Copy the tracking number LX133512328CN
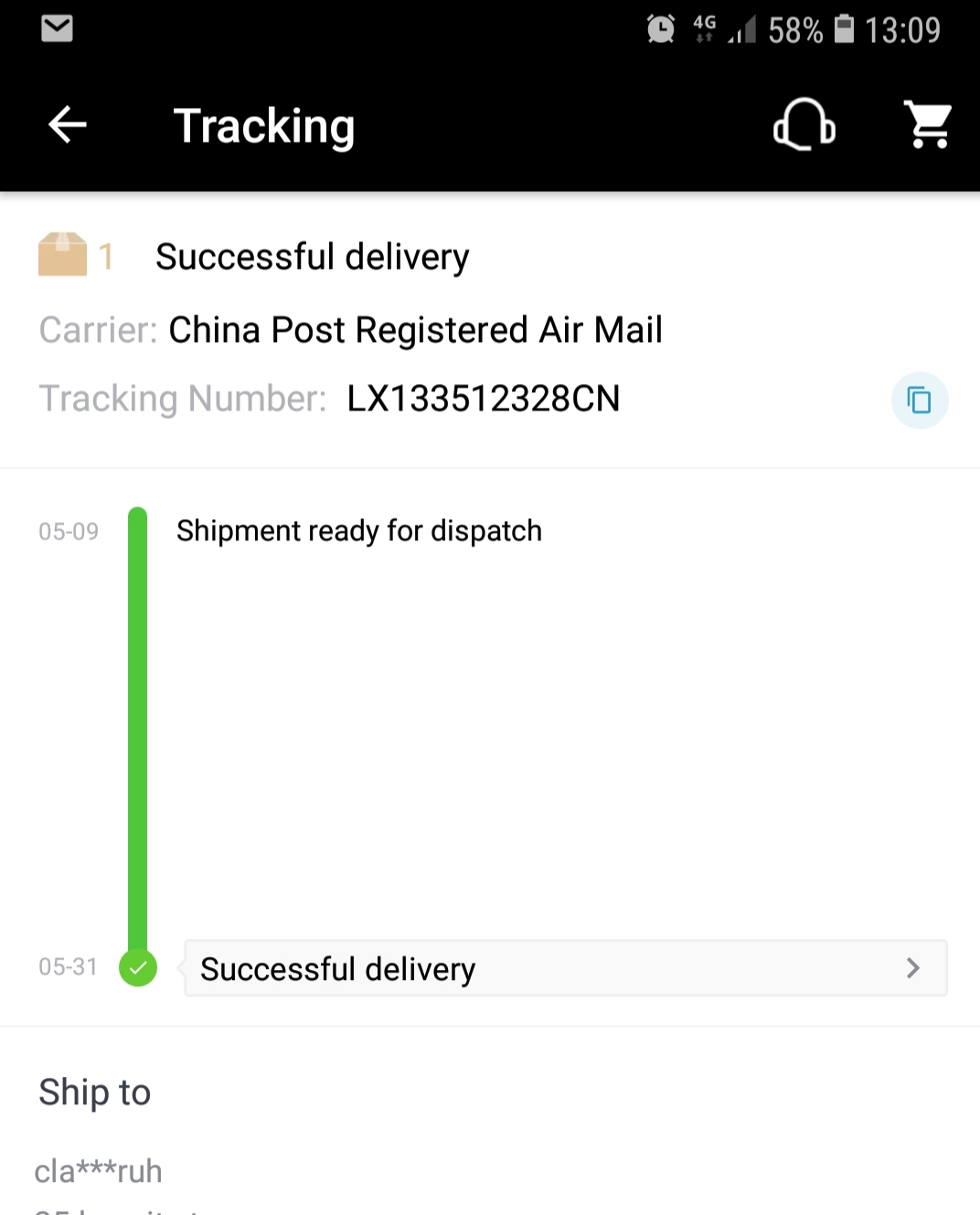Viewport: 980px width, 1215px height. coord(919,400)
